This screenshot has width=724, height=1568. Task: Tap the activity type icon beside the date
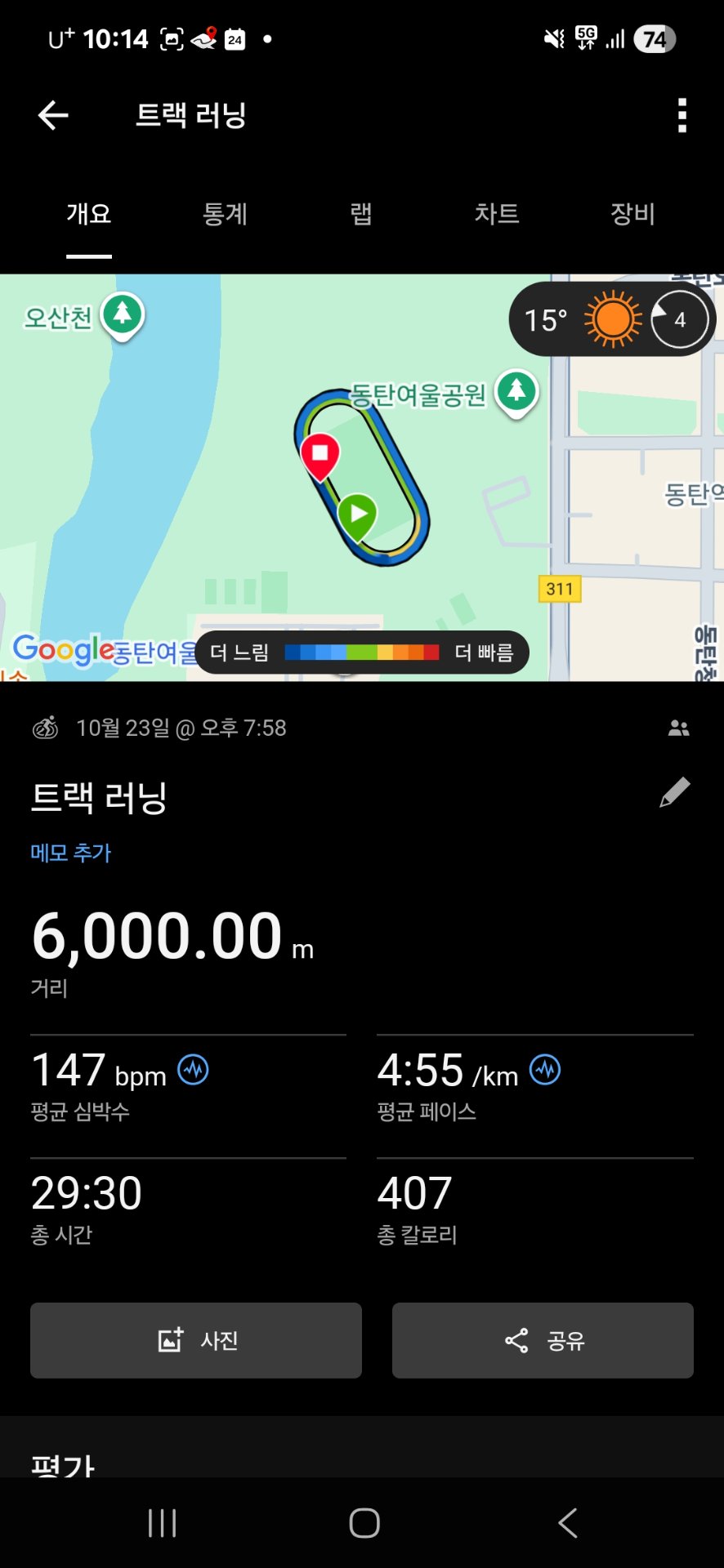coord(45,727)
